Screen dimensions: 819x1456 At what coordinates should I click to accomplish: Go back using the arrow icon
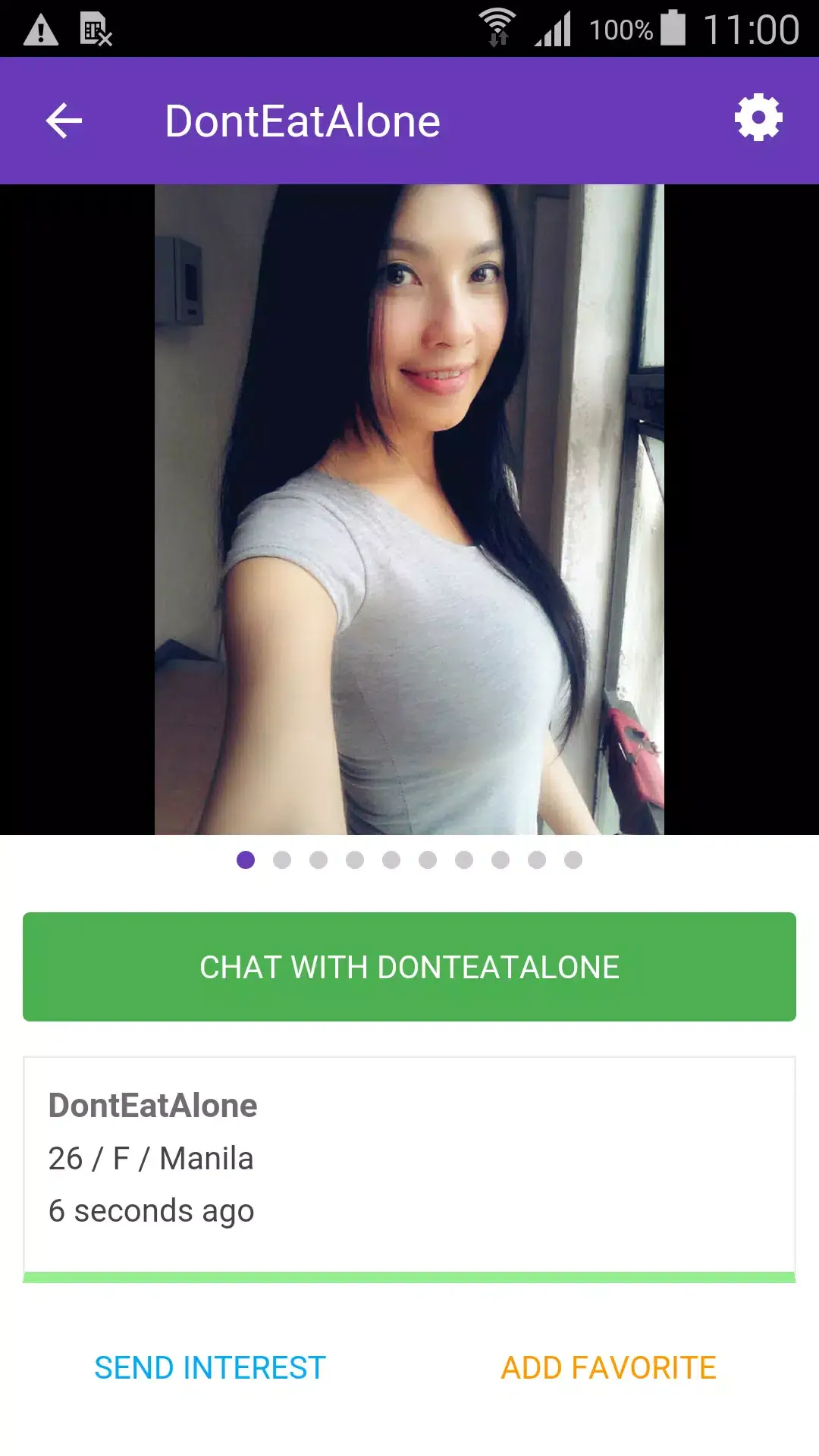tap(64, 121)
